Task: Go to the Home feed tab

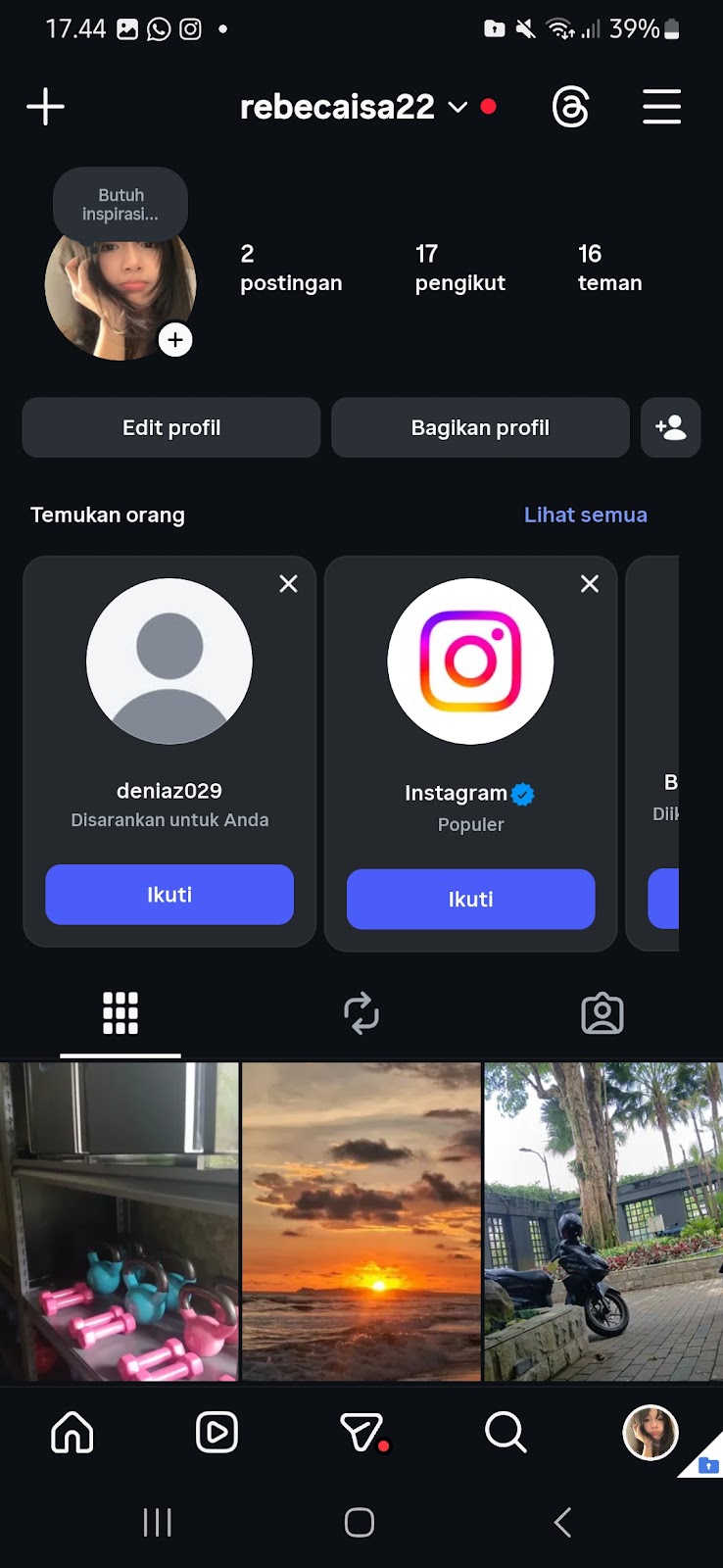Action: click(x=72, y=1433)
